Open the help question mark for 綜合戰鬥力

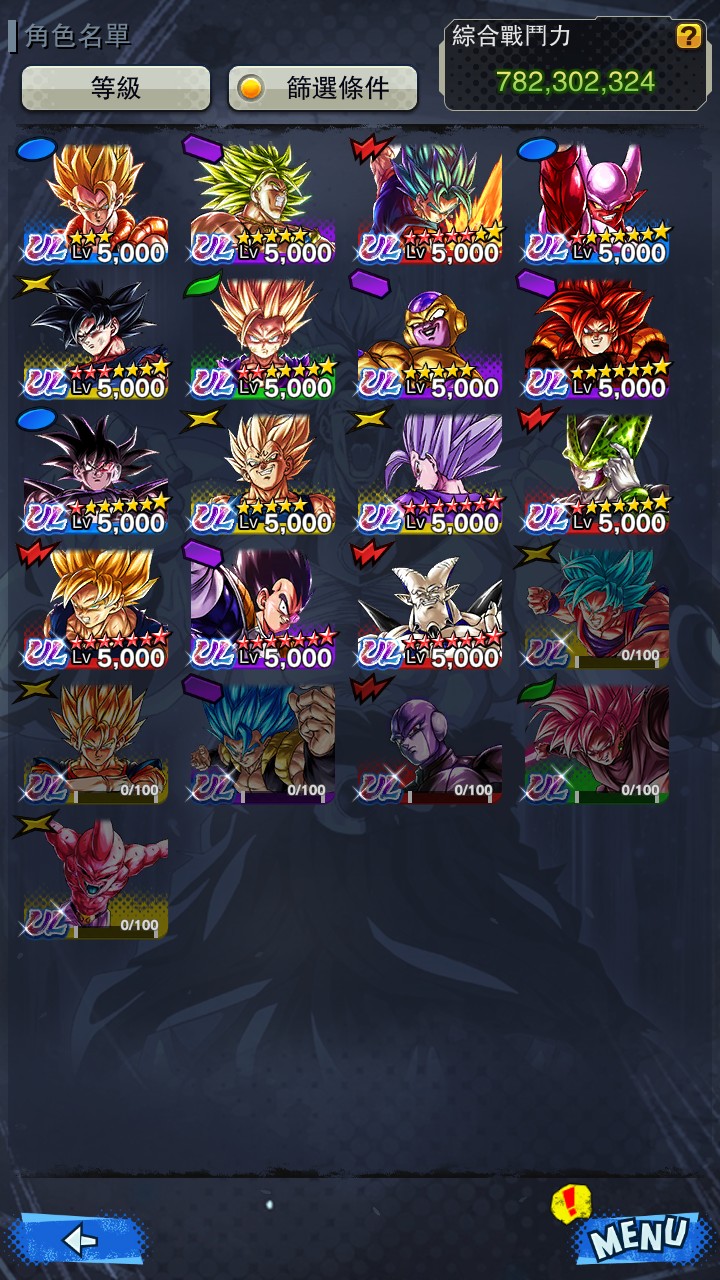point(689,37)
